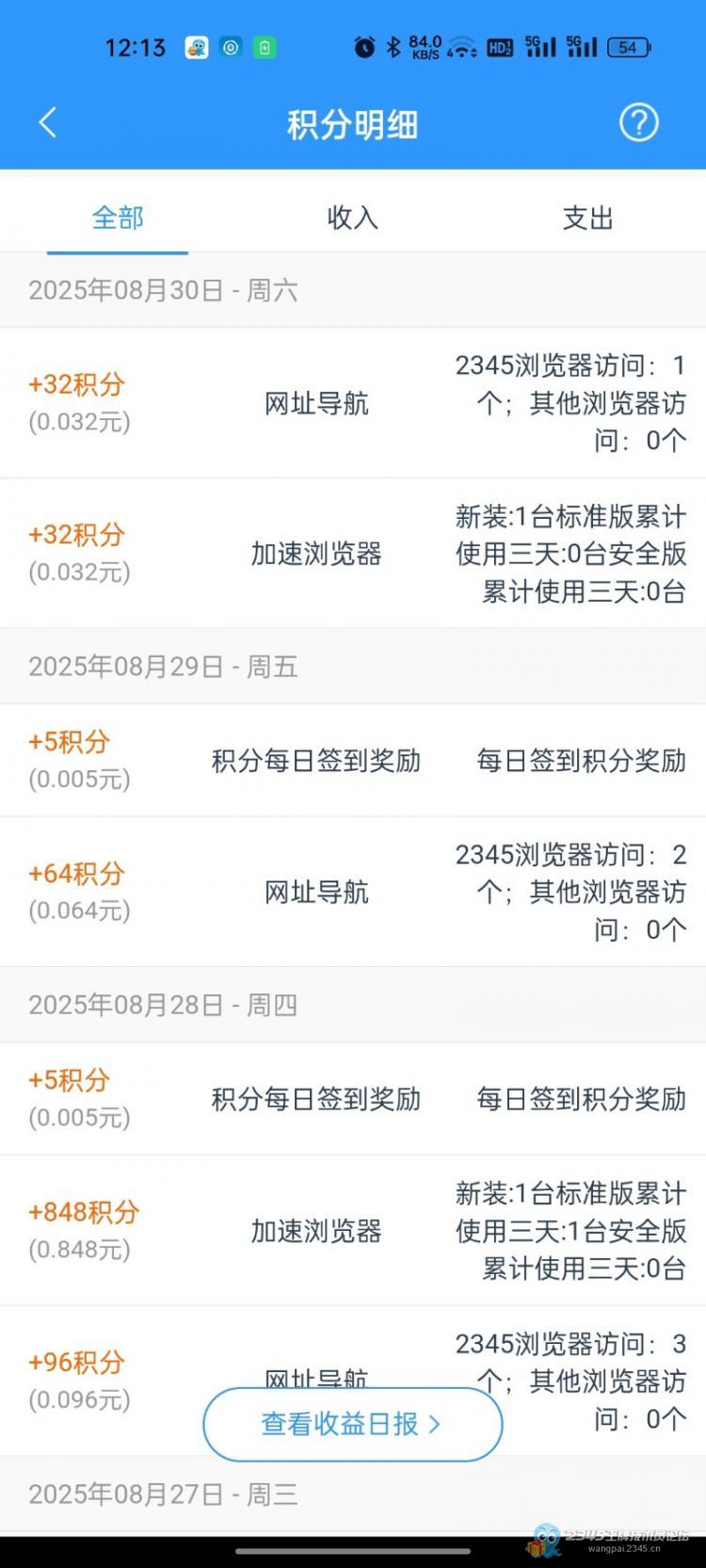Tap the 查看收益日报 button
The width and height of the screenshot is (706, 1568).
(353, 1424)
